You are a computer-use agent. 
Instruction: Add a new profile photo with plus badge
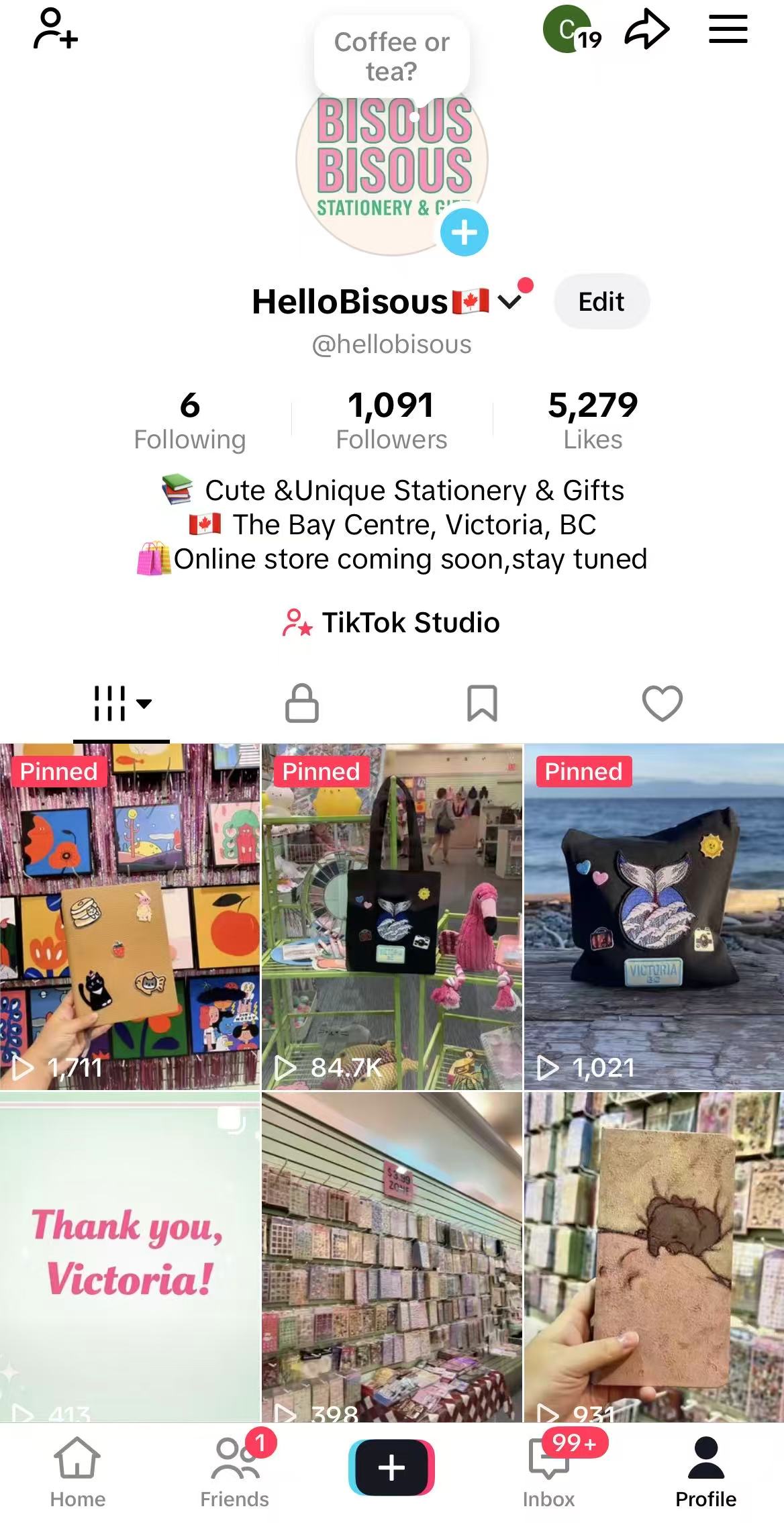(464, 232)
